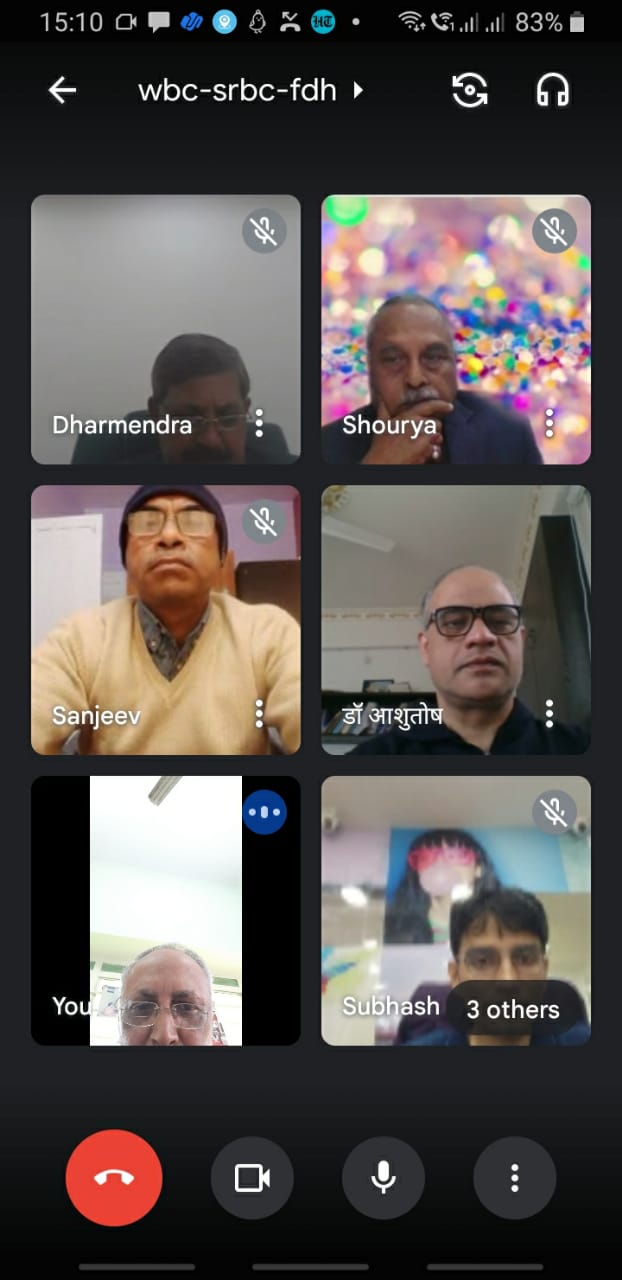Go back using the top-left arrow
The height and width of the screenshot is (1280, 622).
[62, 90]
